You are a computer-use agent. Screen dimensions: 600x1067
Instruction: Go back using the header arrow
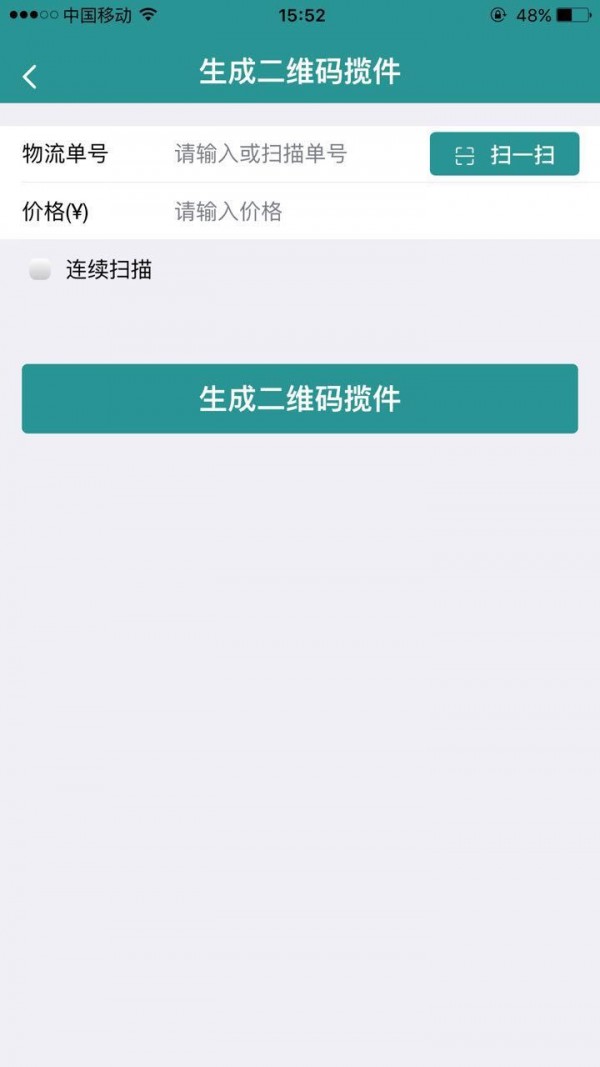point(30,76)
